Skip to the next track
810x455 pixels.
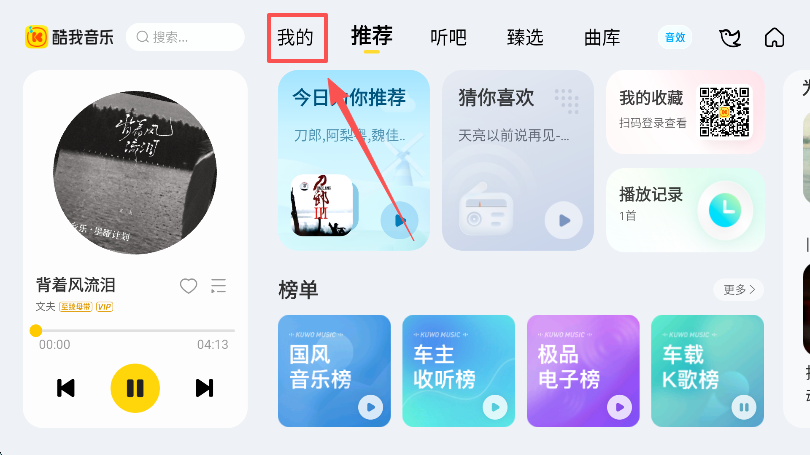point(204,388)
